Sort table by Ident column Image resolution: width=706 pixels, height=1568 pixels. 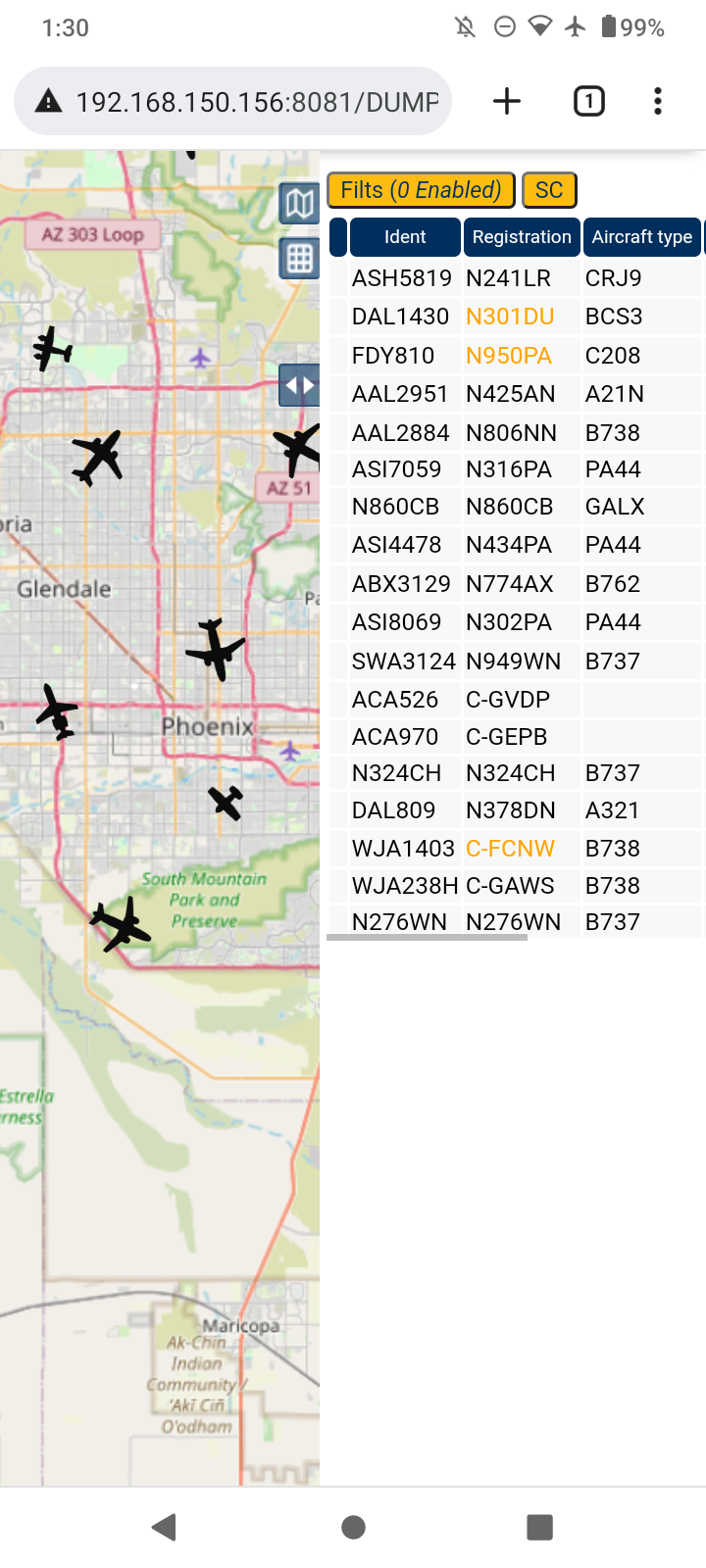[x=405, y=237]
